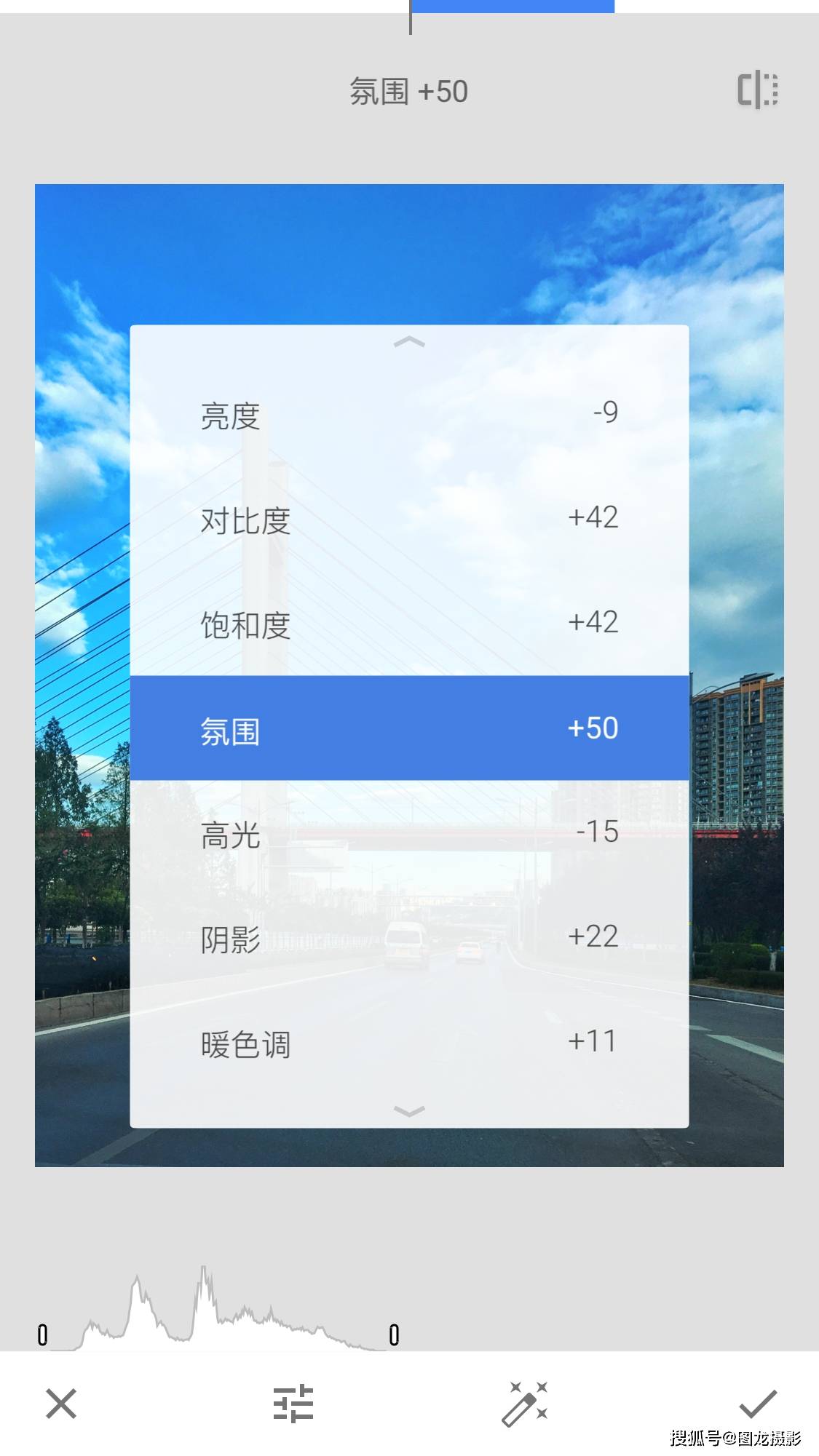Select the highlighted 氛围 ambiance row

click(409, 728)
